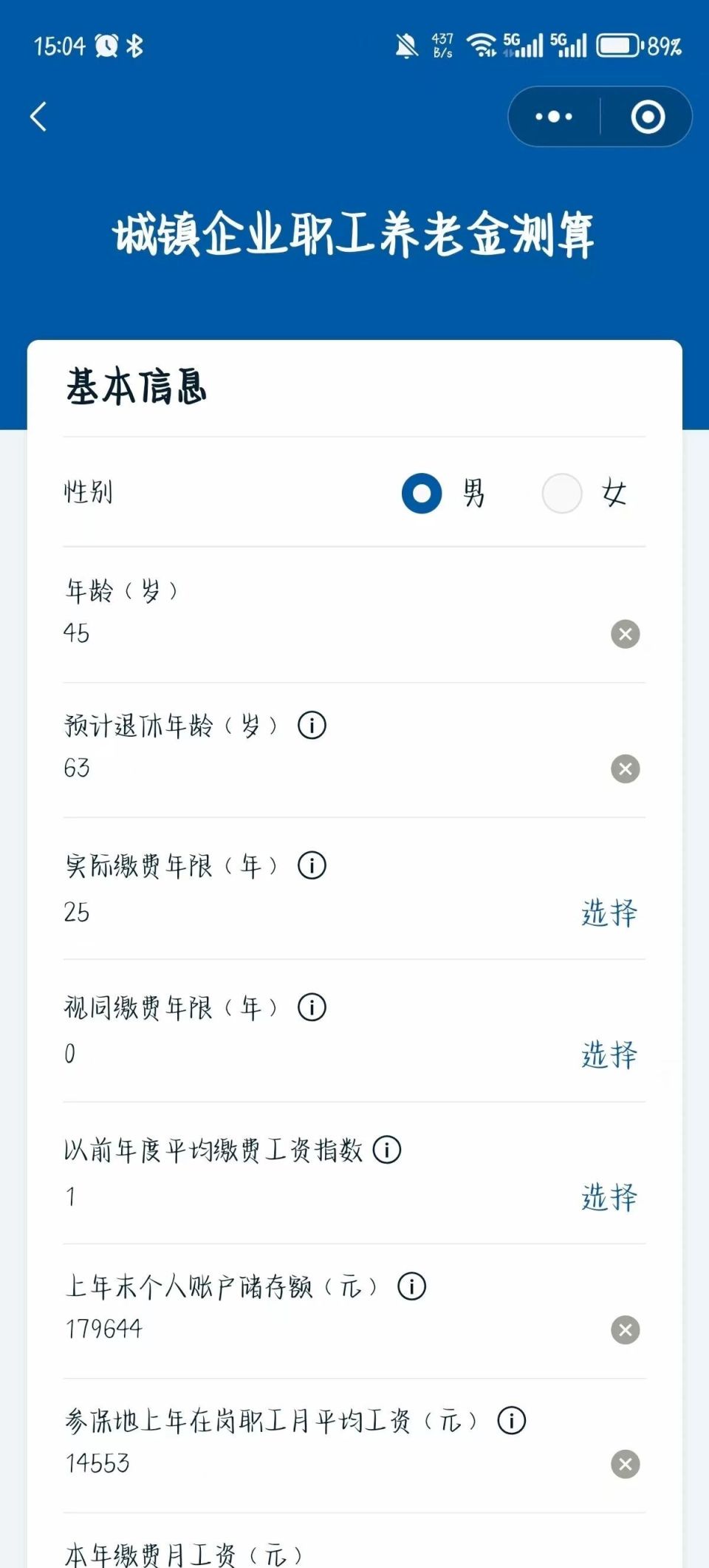Select the 男 gender radio button

click(x=420, y=494)
